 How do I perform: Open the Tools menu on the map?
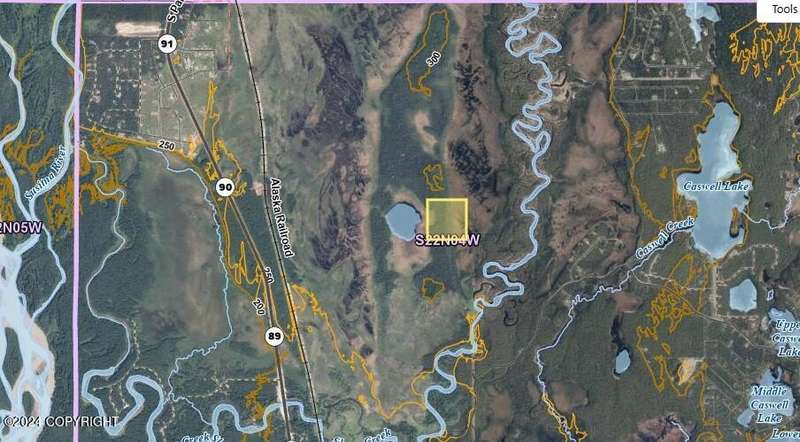point(783,8)
